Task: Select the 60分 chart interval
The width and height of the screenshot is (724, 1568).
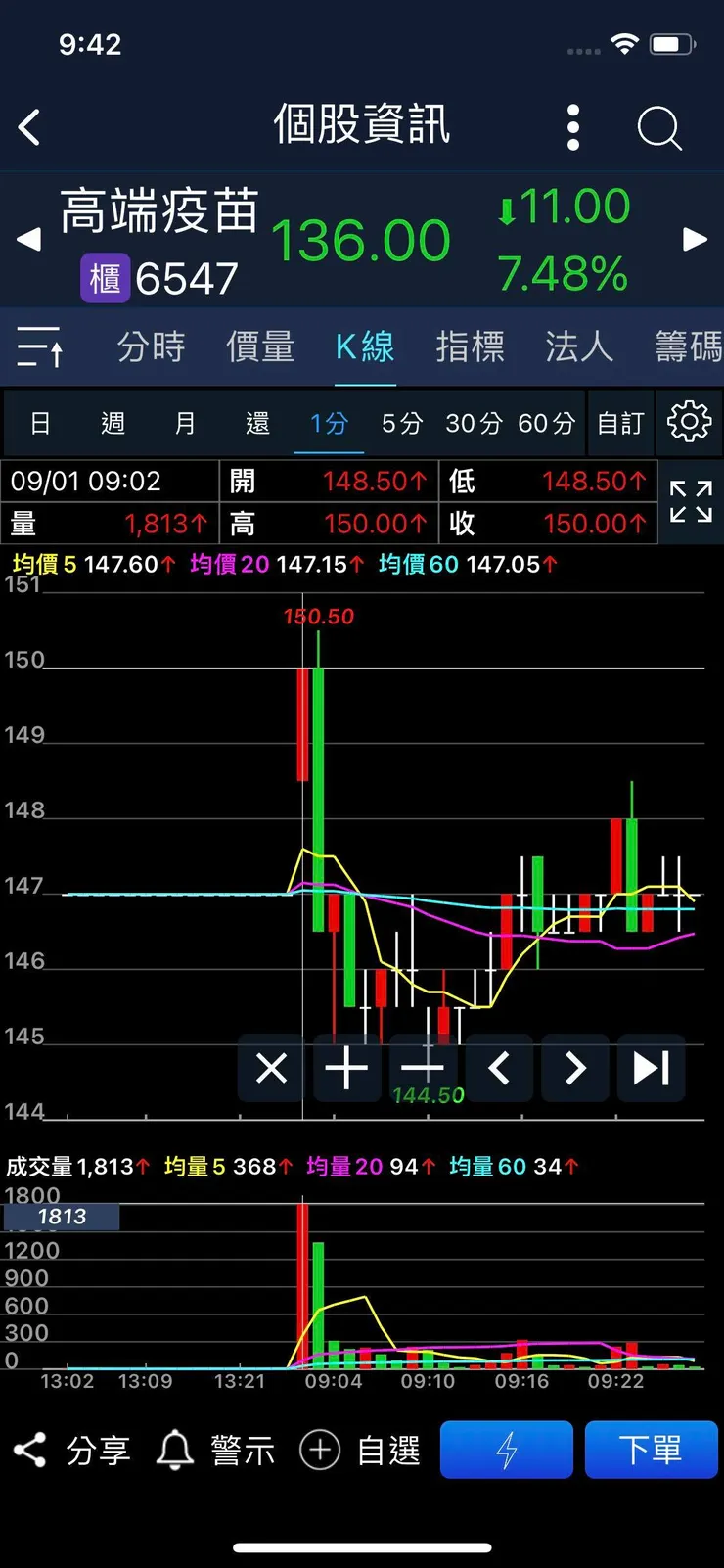Action: tap(546, 423)
